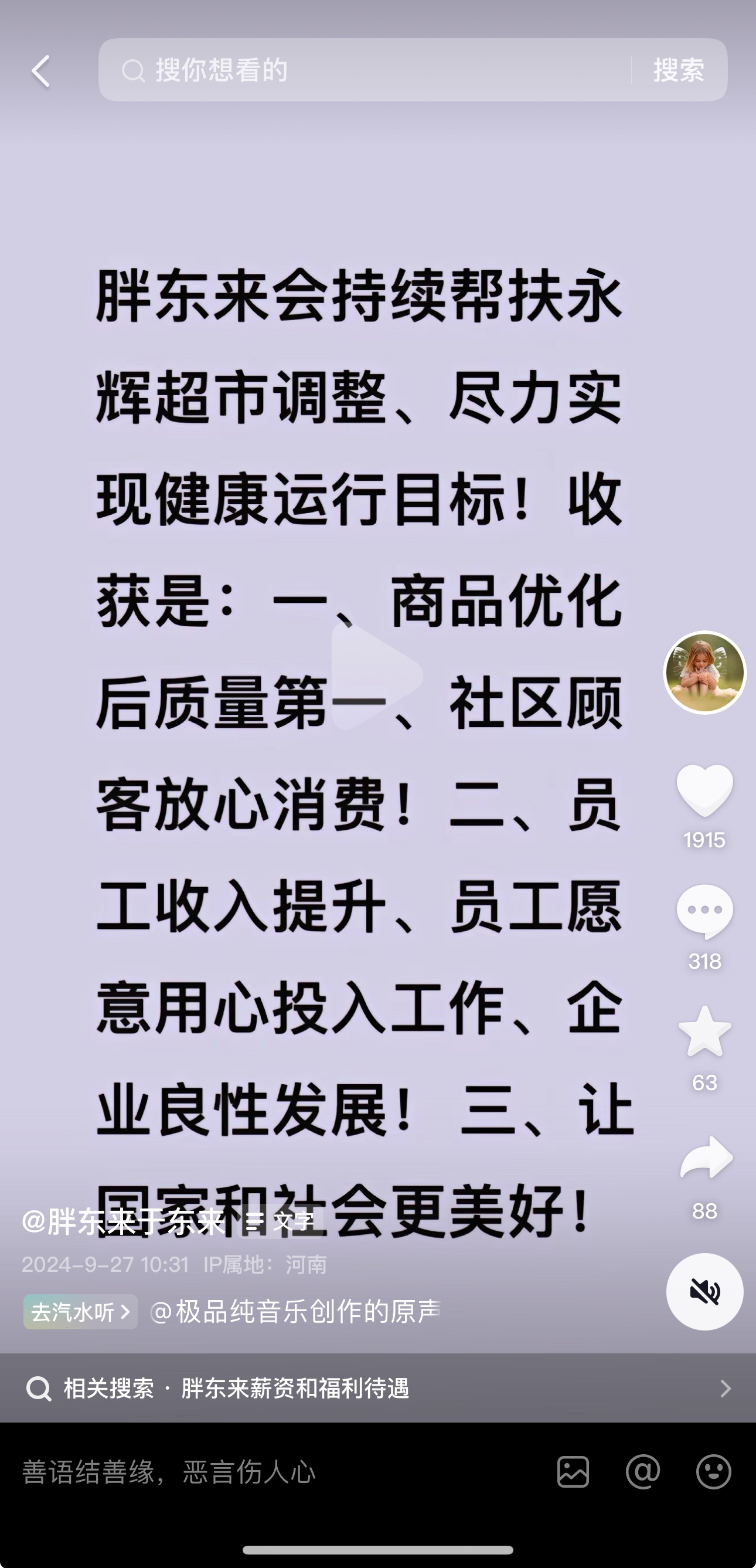Viewport: 756px width, 1568px height.
Task: Tap the 去汽水听 chip
Action: 80,1312
